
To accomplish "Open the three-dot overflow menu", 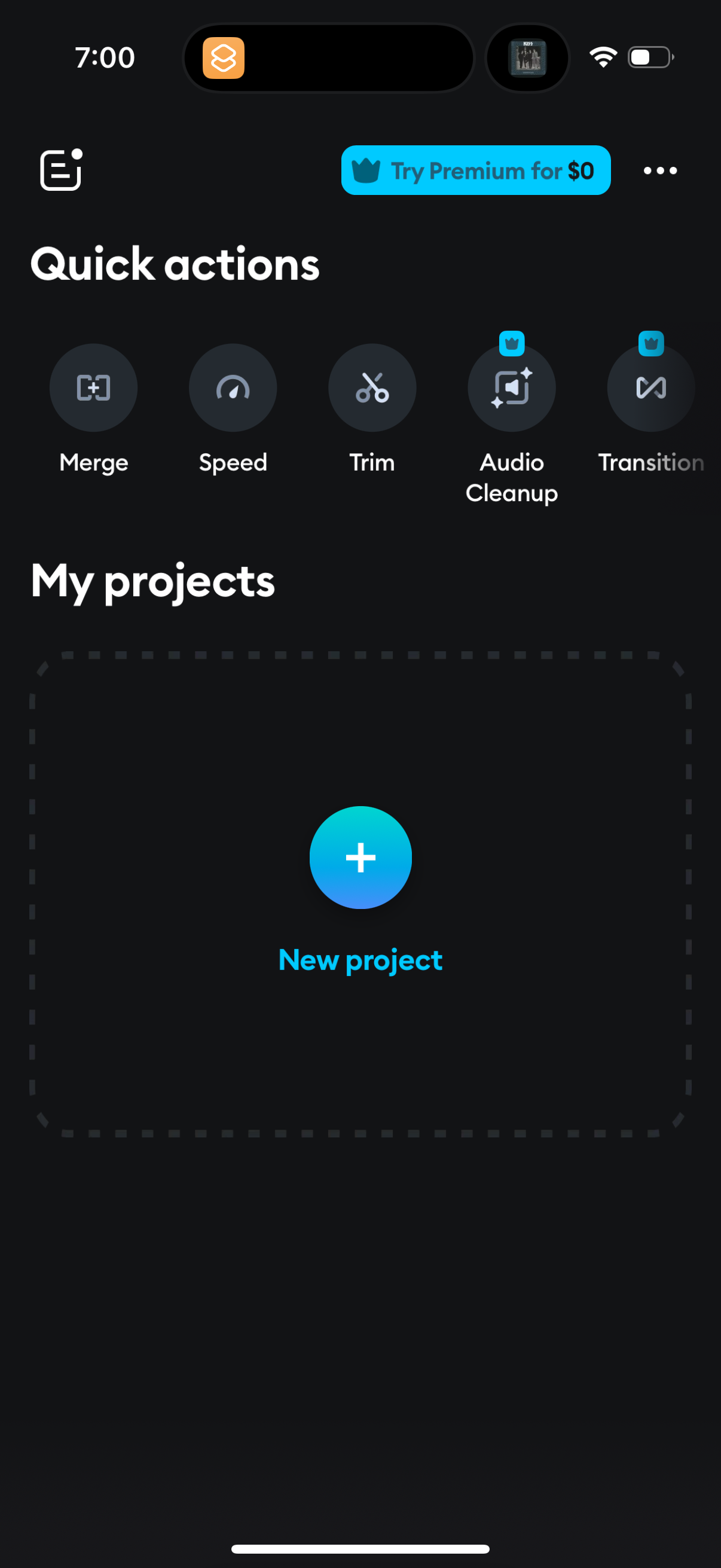I will 659,171.
